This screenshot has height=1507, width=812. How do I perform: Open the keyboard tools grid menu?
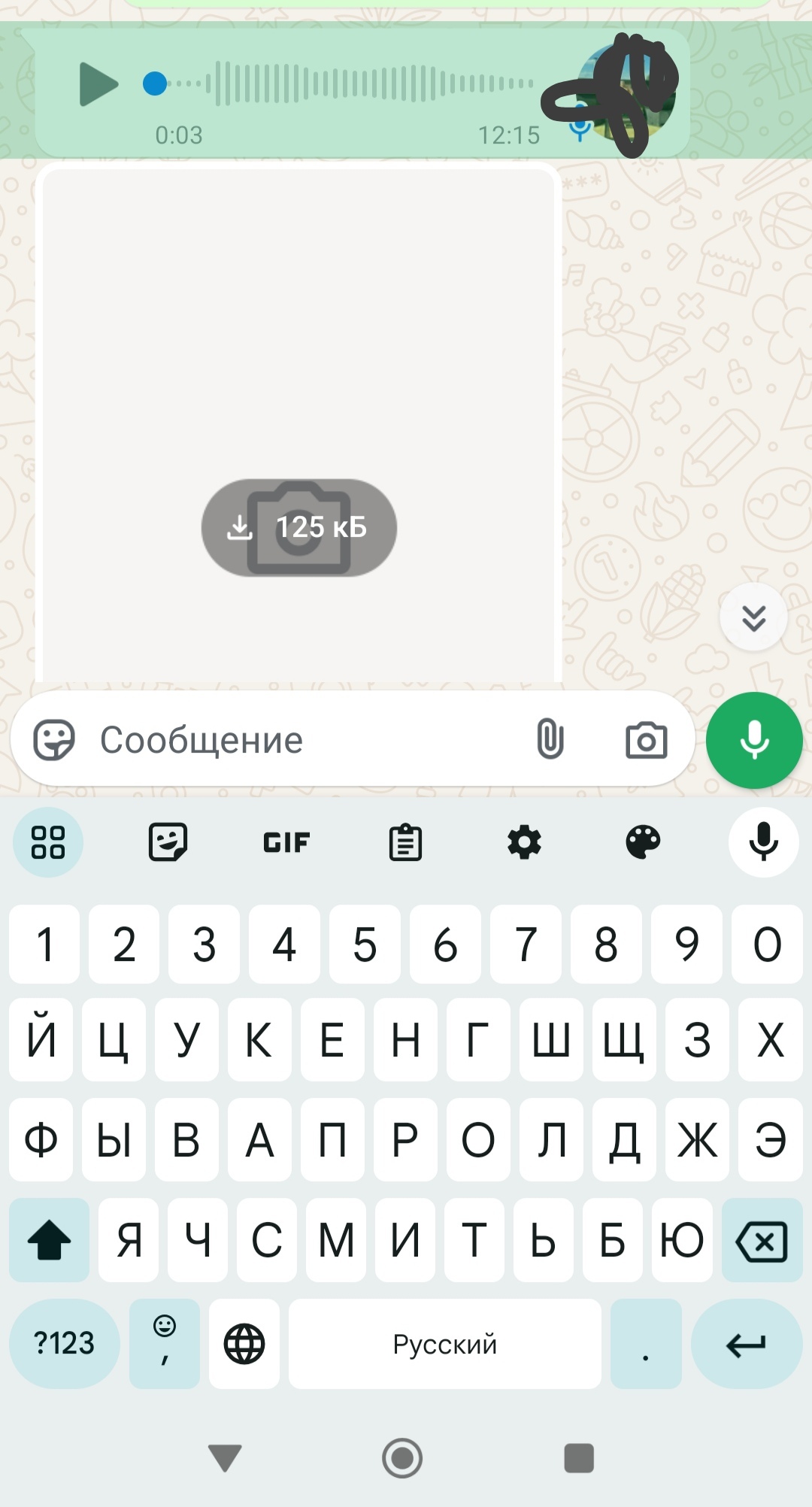(48, 842)
